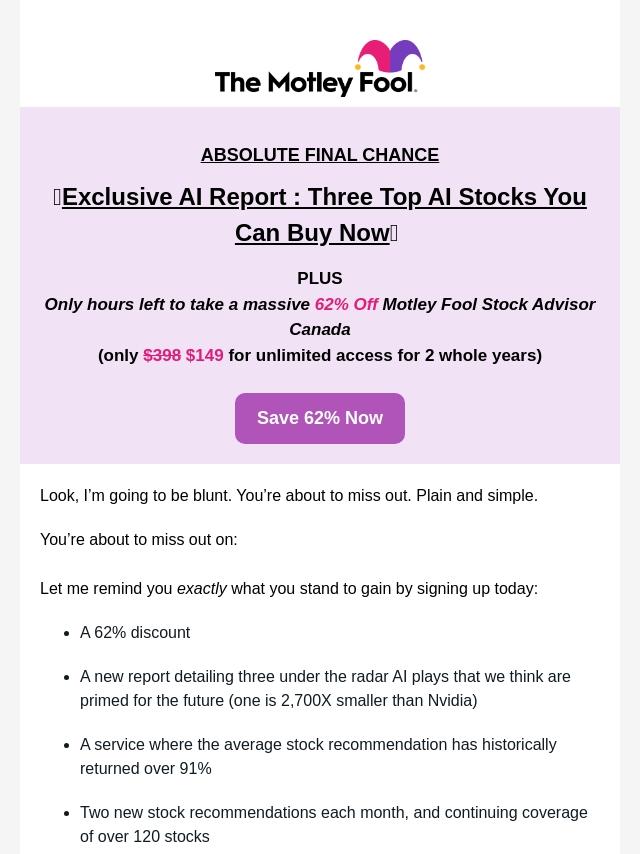
Task: Open the Exclusive AI Report headline link
Action: [x=320, y=215]
